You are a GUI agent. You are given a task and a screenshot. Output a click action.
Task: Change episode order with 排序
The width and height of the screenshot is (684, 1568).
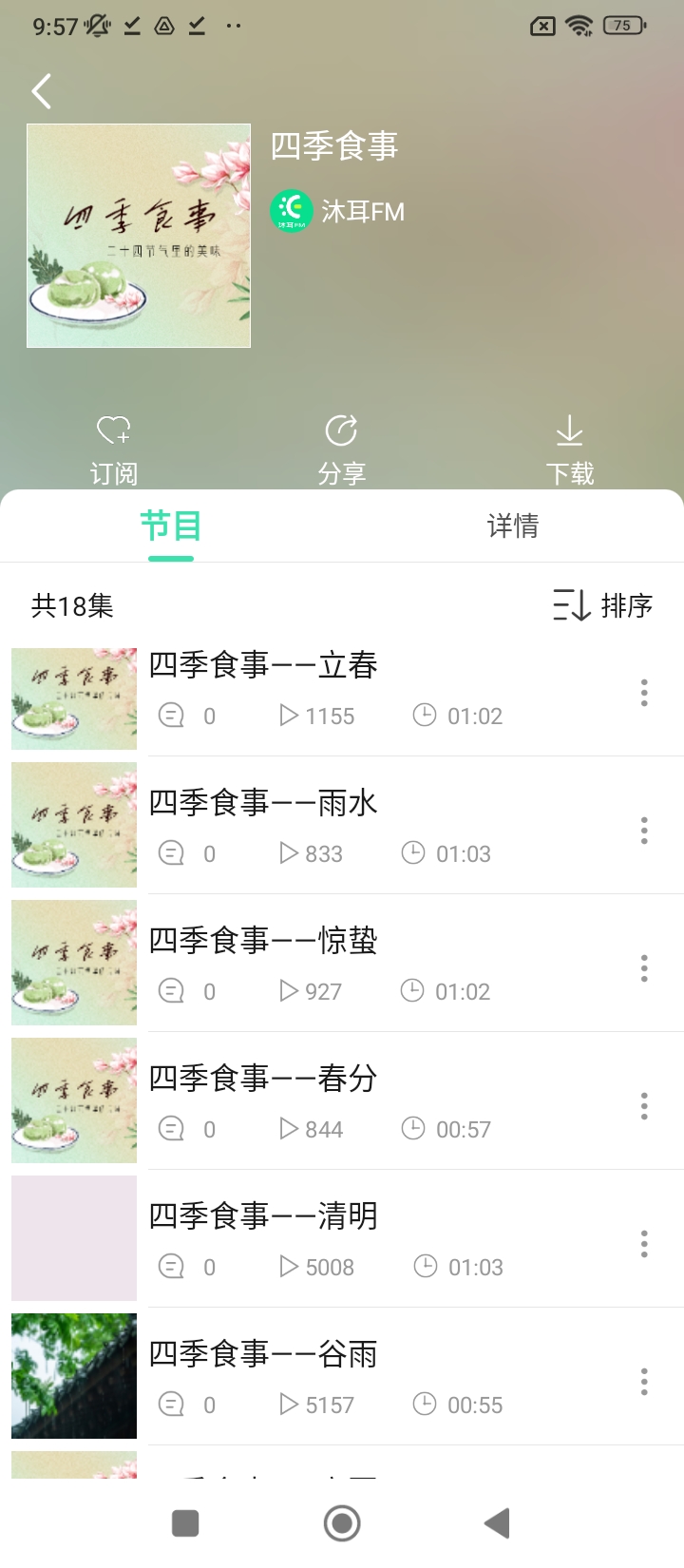pyautogui.click(x=603, y=605)
